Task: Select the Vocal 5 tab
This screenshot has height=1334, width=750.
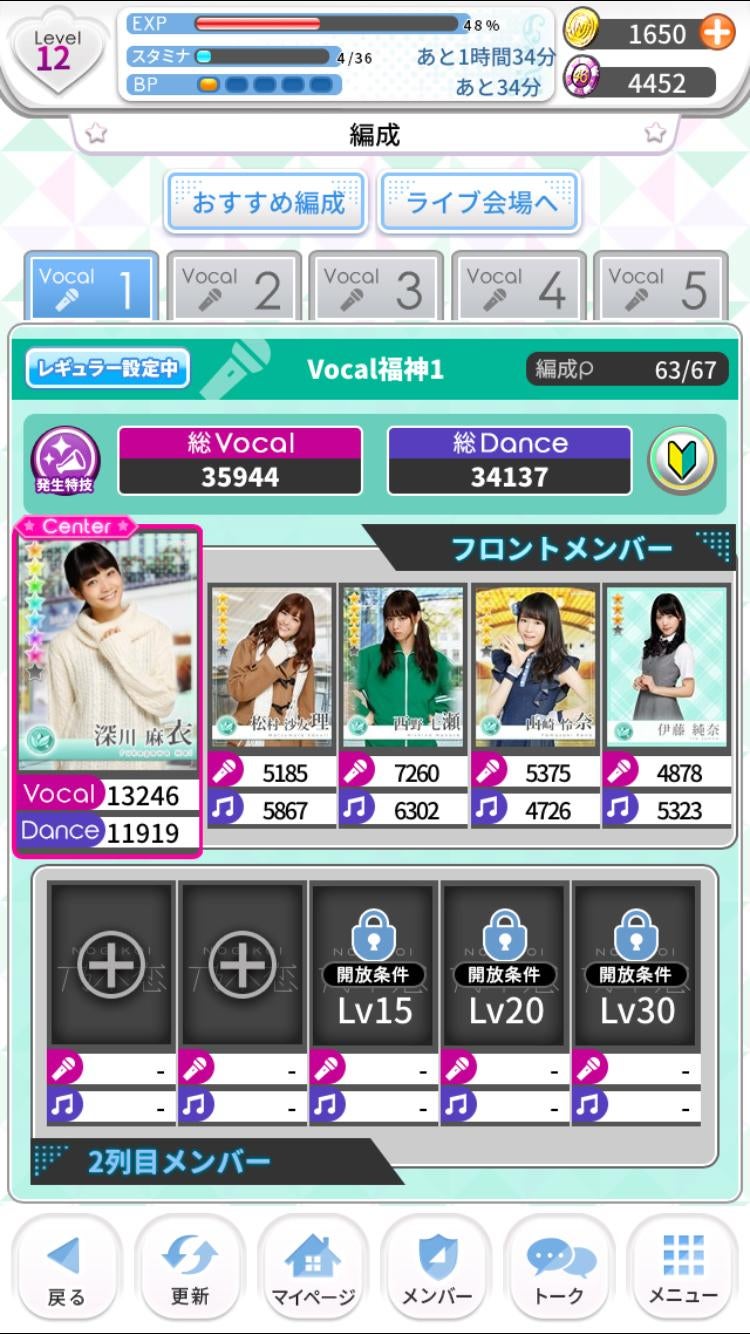Action: point(659,286)
